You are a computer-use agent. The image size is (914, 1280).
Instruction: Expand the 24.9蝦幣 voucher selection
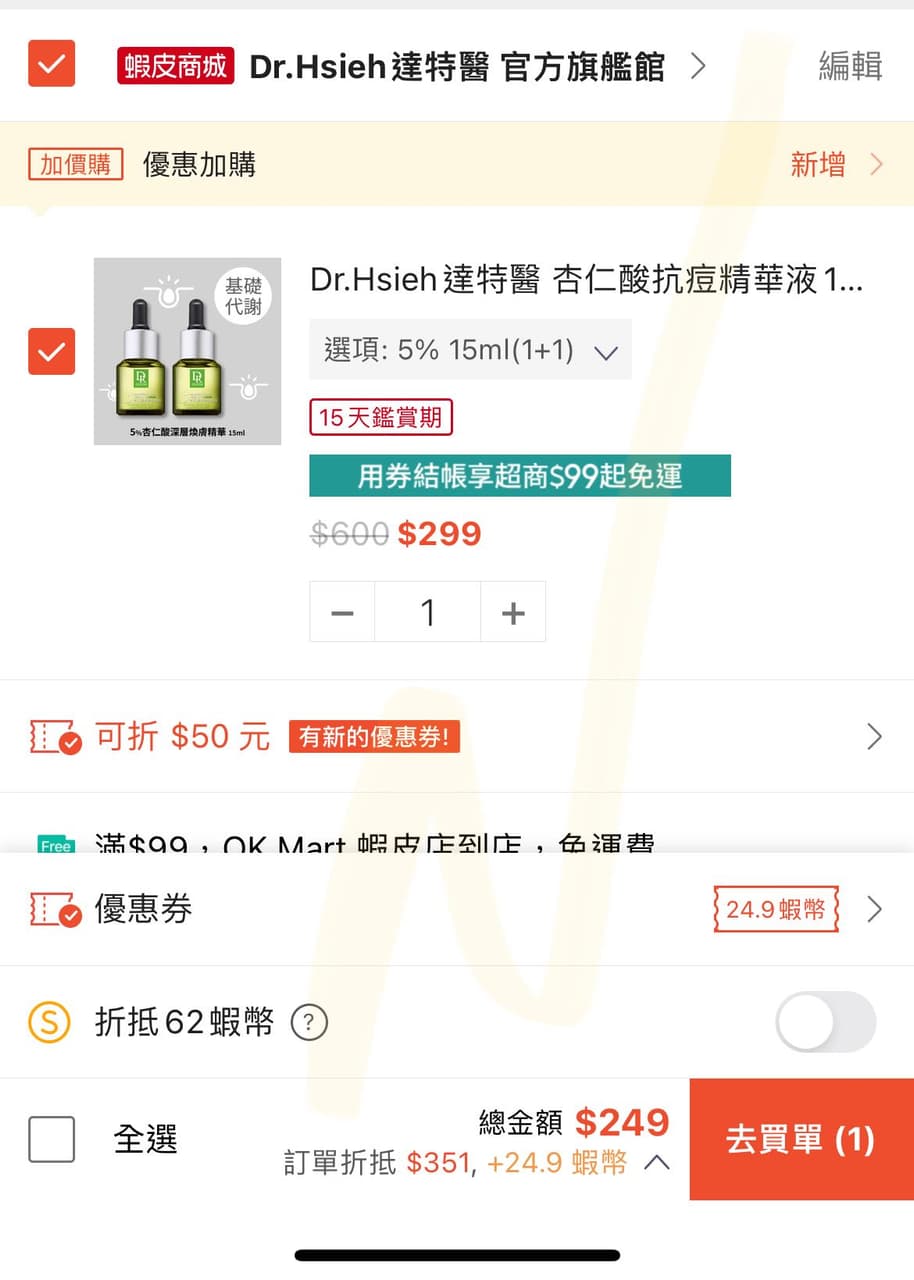point(775,909)
